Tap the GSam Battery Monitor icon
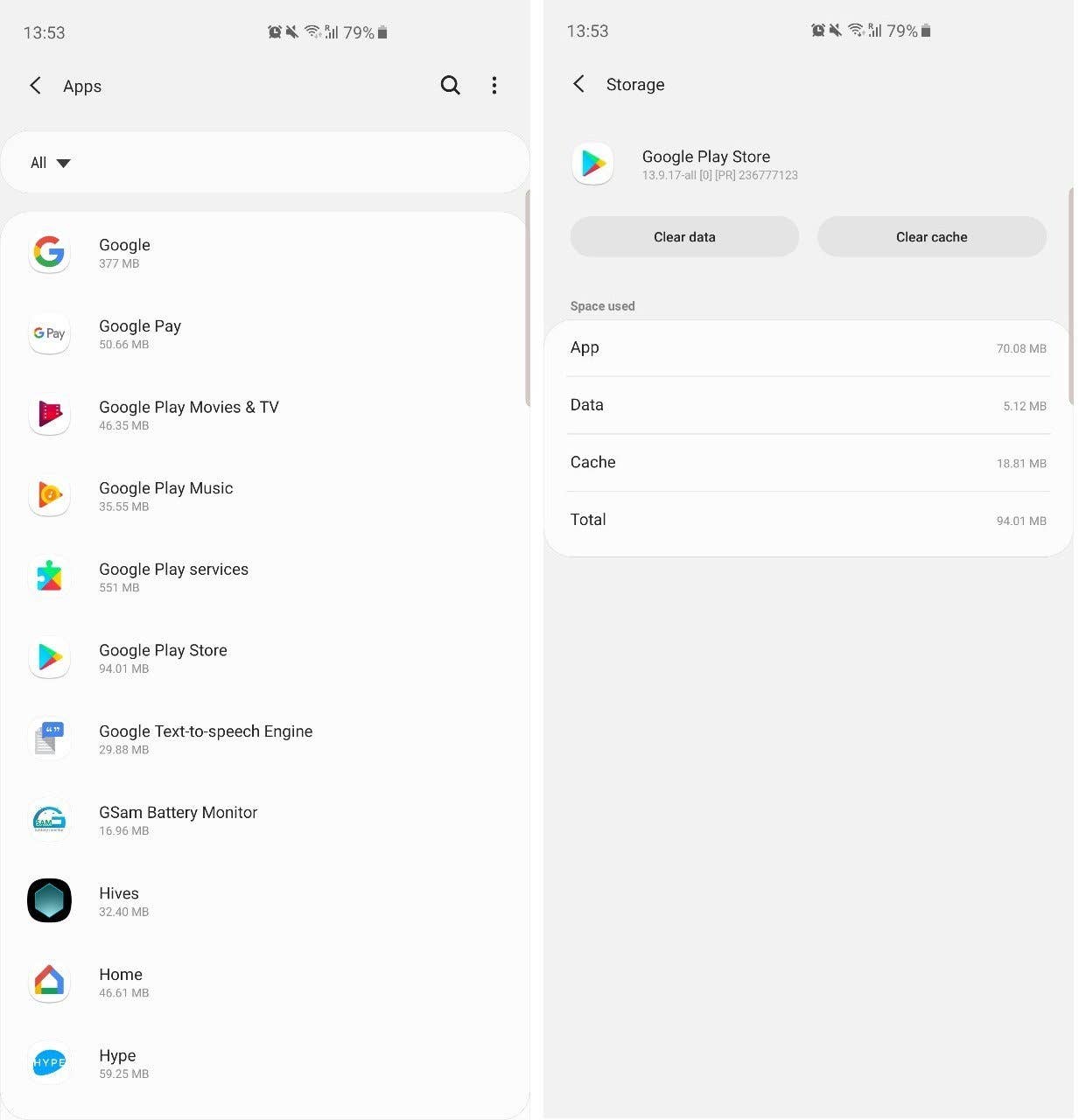The image size is (1079, 1120). click(49, 820)
